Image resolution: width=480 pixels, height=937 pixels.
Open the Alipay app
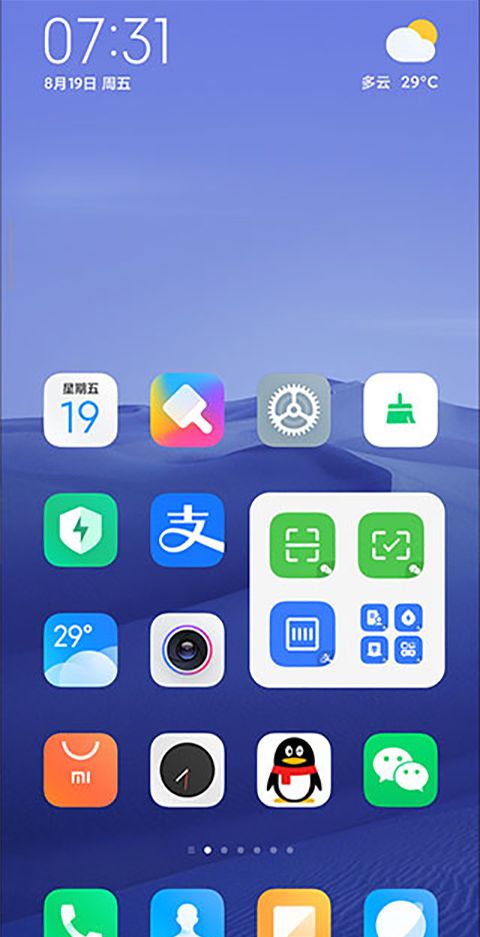pyautogui.click(x=187, y=530)
